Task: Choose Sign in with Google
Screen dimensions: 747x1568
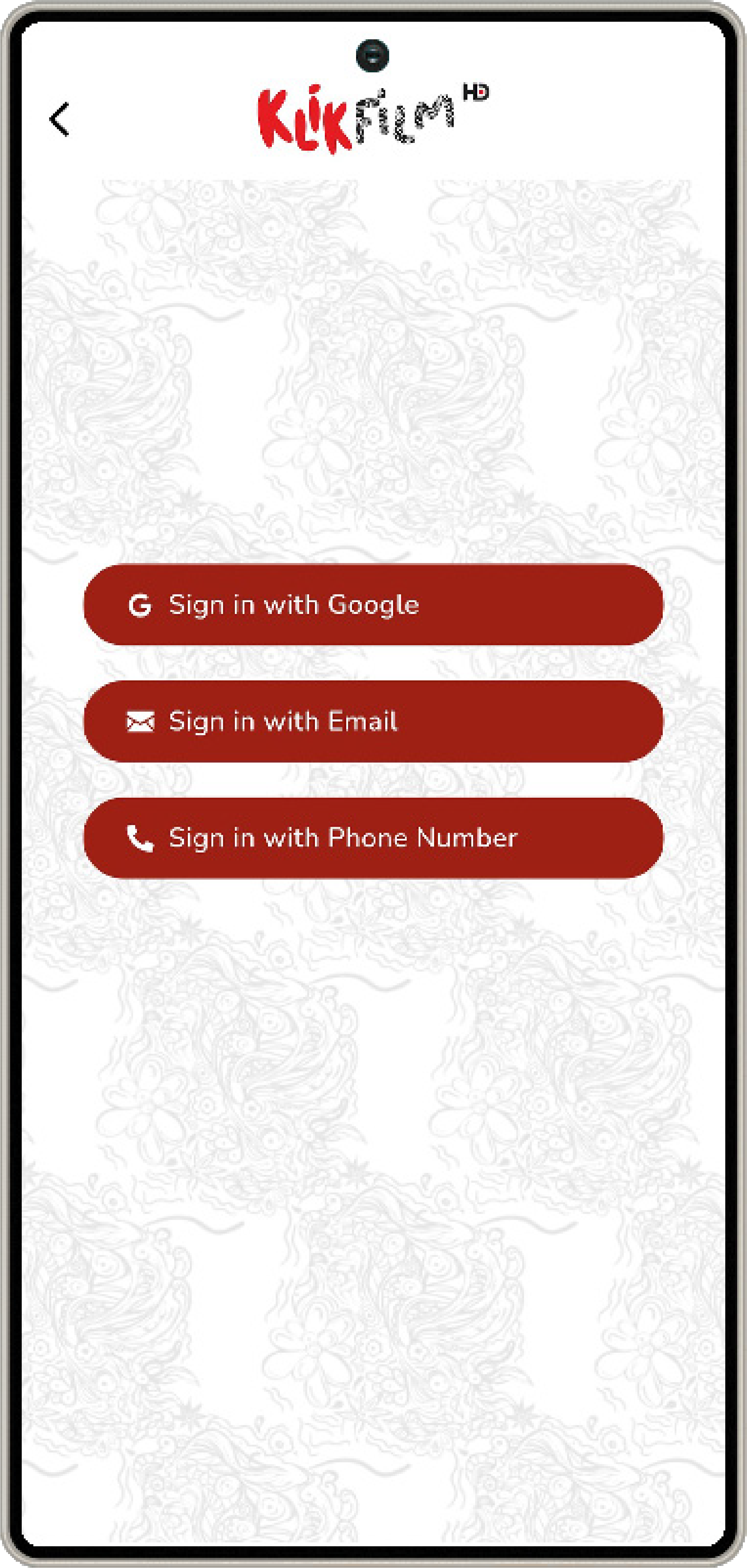Action: click(372, 604)
